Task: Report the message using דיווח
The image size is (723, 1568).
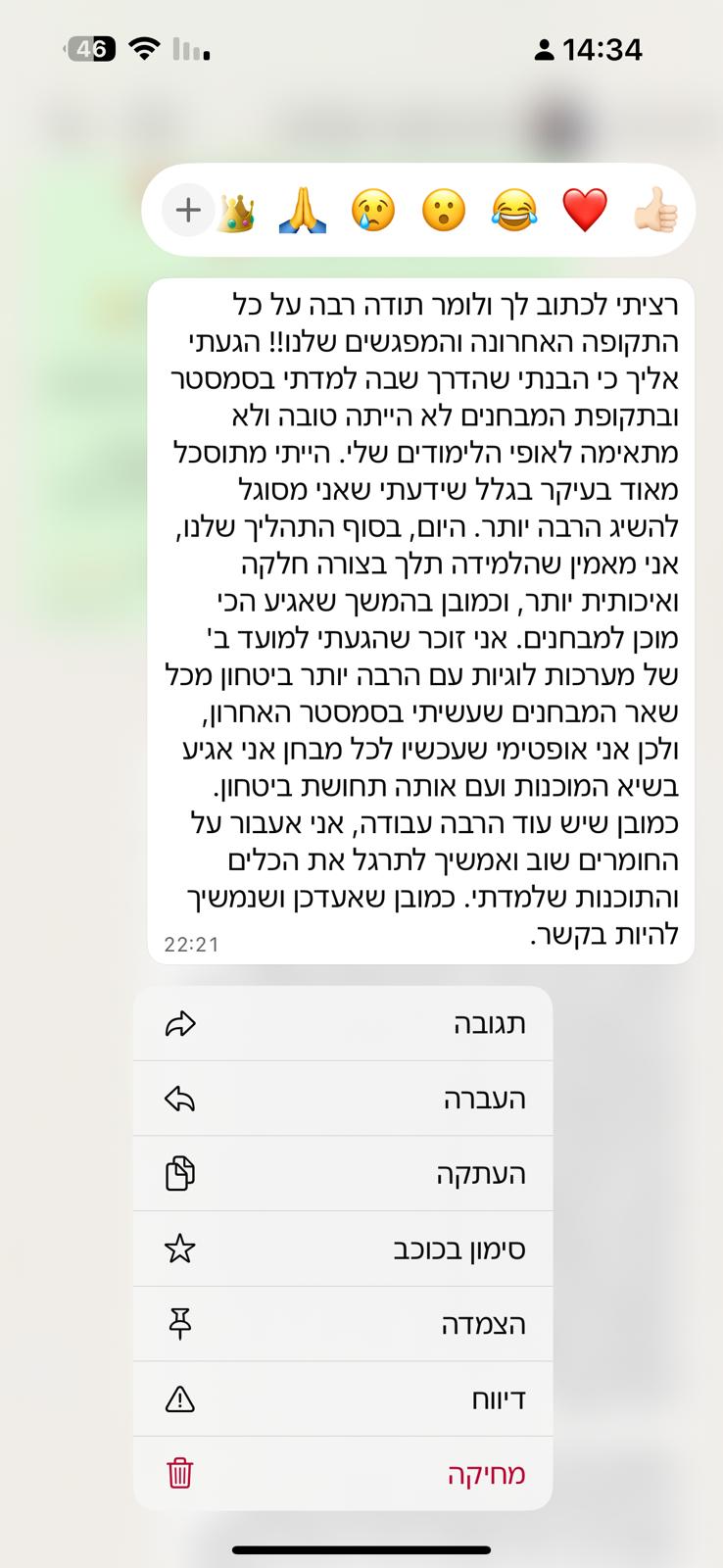Action: click(343, 1399)
